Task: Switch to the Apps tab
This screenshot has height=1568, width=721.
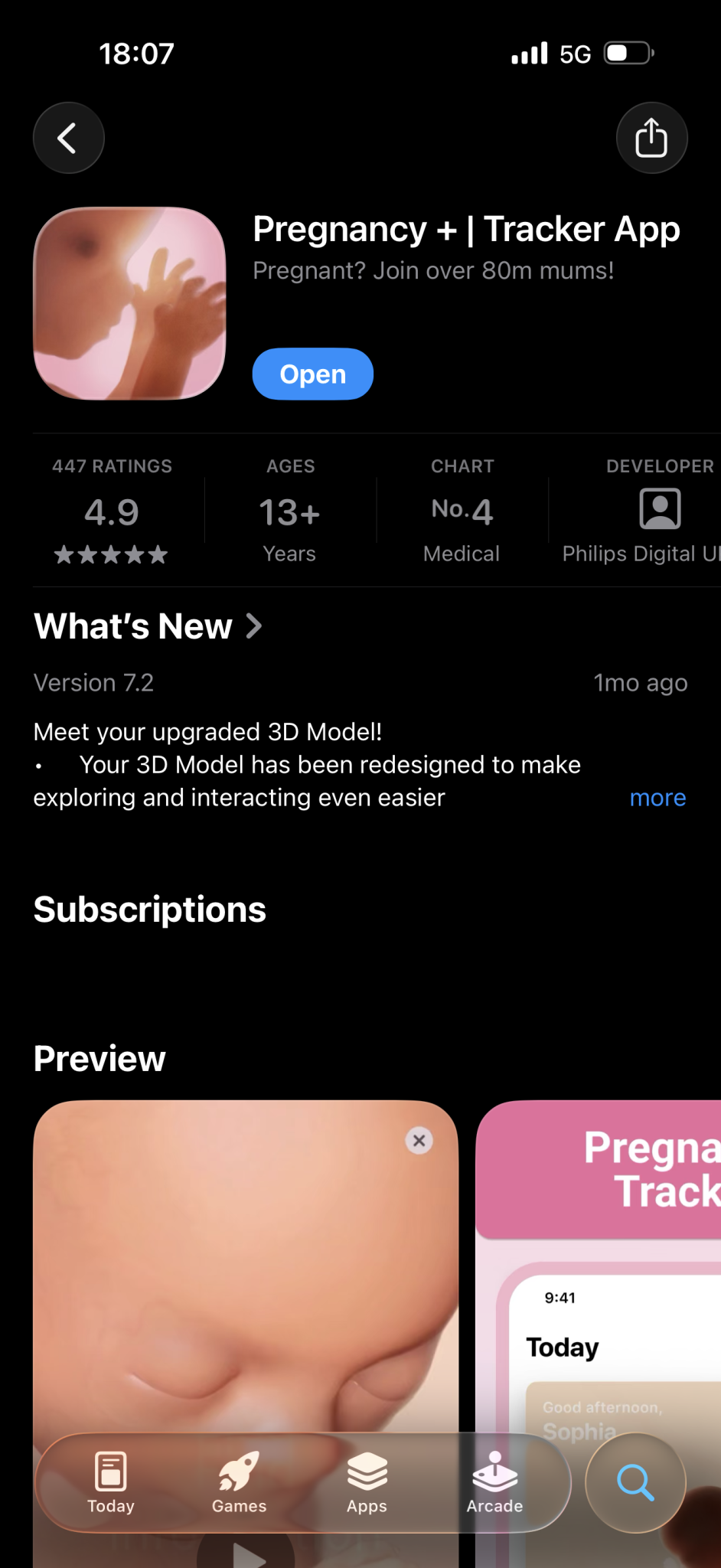Action: coord(367,1483)
